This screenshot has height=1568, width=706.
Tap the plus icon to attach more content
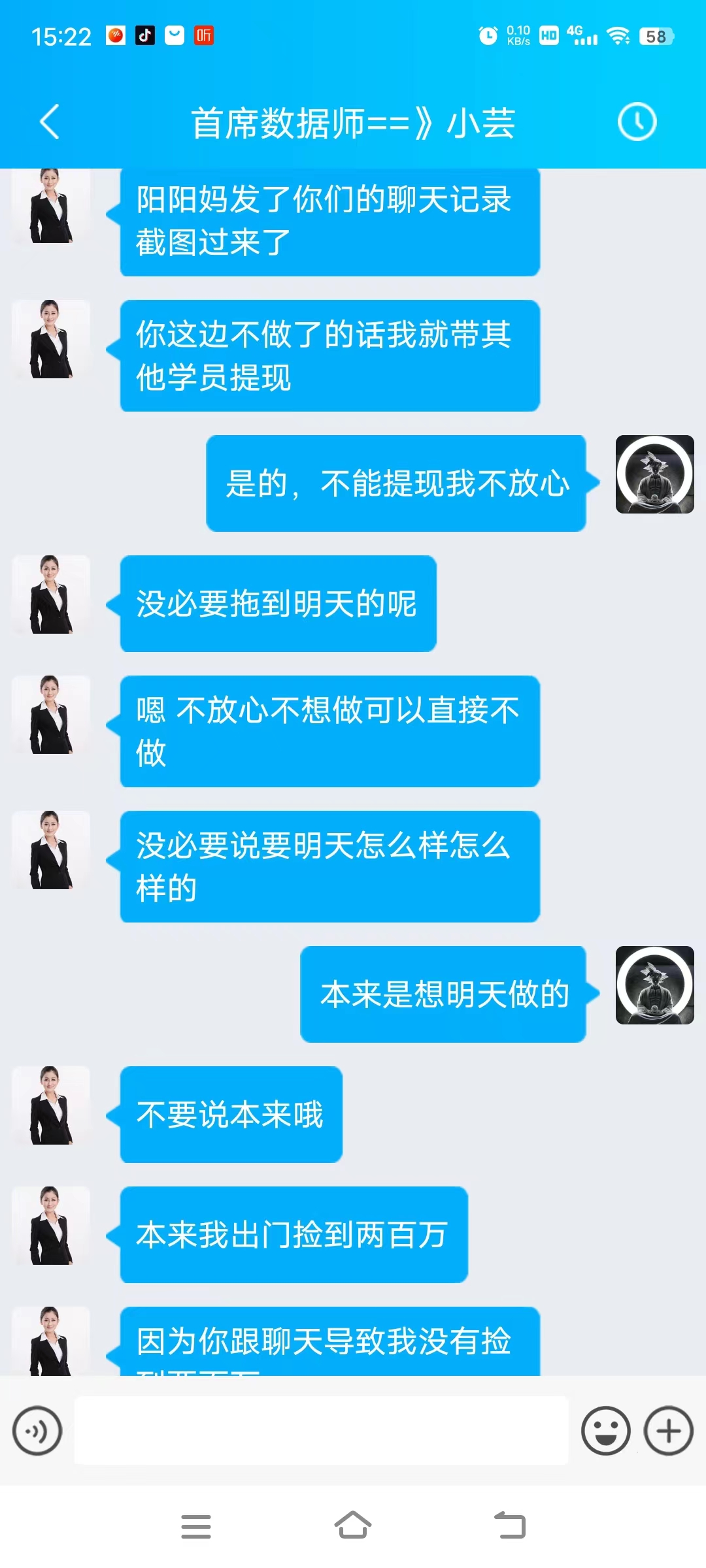click(x=668, y=1431)
